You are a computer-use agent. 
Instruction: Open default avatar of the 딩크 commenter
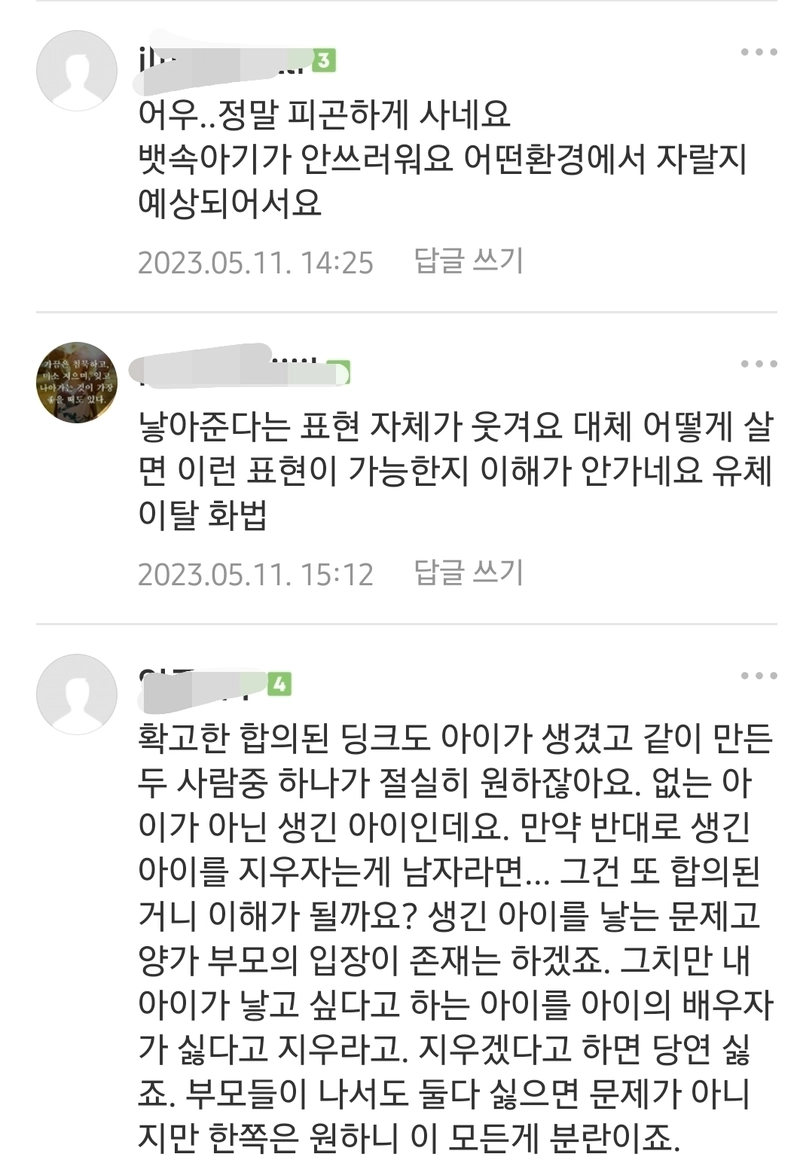click(x=77, y=695)
